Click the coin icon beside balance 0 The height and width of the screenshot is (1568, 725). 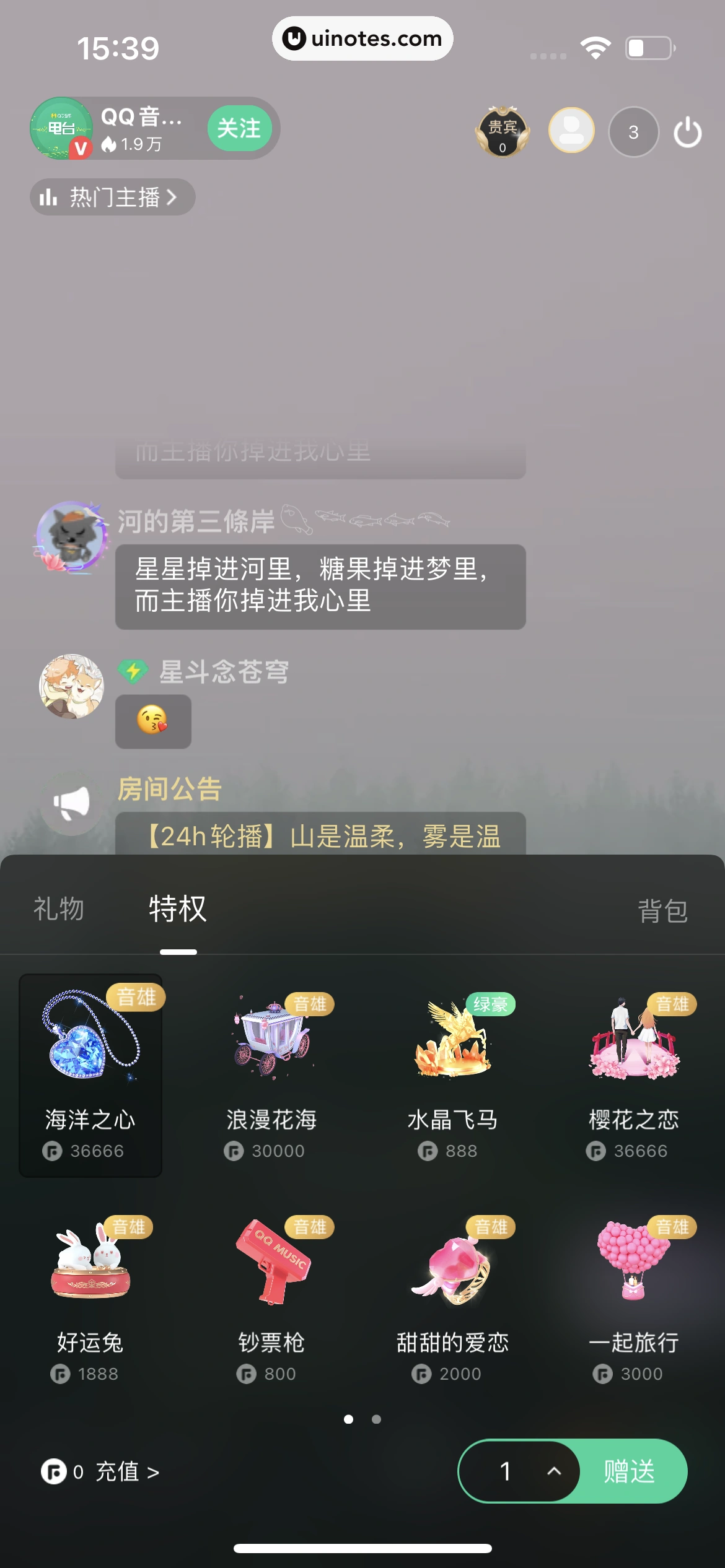(55, 1472)
